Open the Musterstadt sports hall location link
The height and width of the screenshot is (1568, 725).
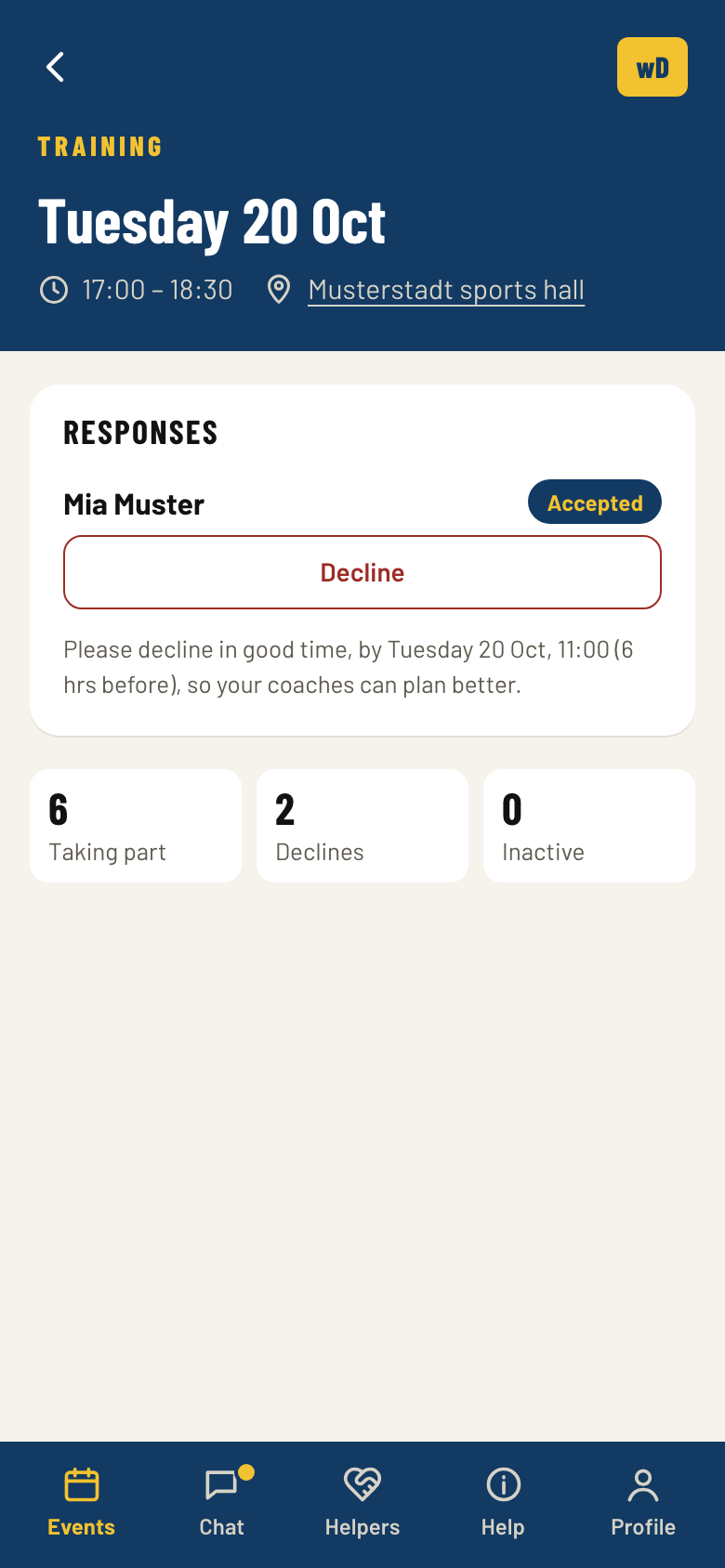446,290
